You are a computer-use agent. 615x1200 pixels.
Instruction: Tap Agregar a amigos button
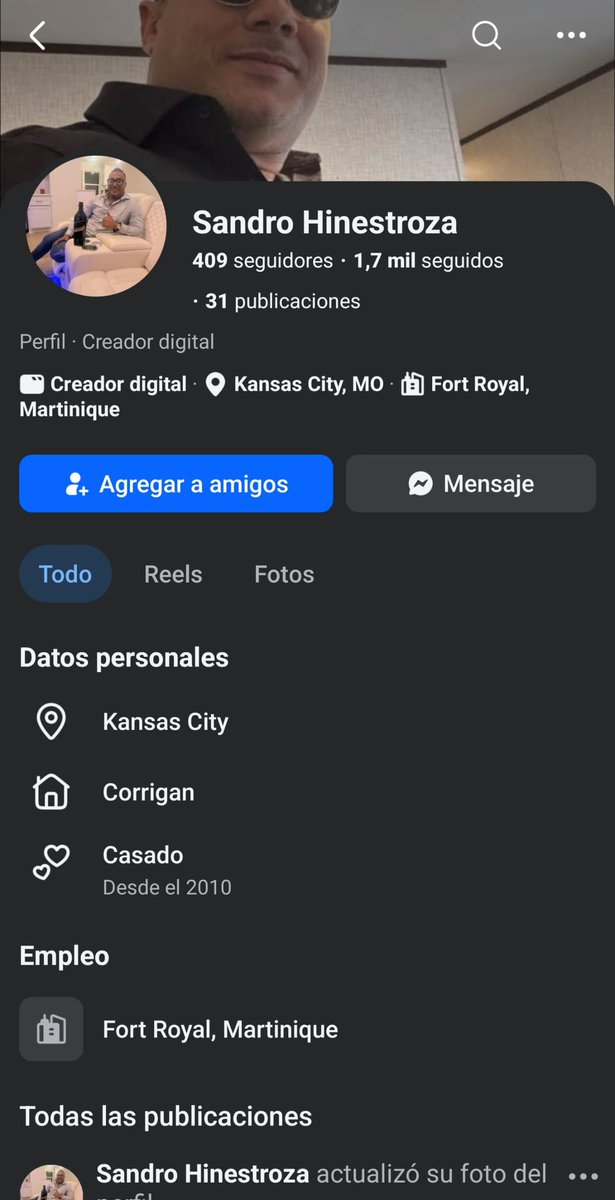[x=176, y=484]
